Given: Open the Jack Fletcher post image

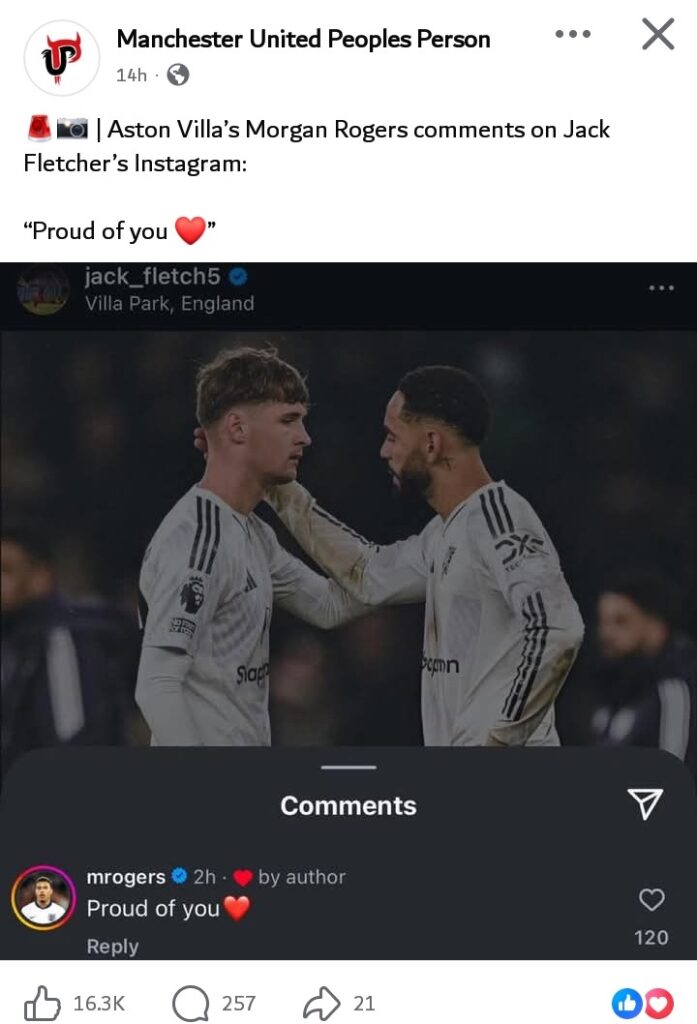Looking at the screenshot, I should click(348, 540).
